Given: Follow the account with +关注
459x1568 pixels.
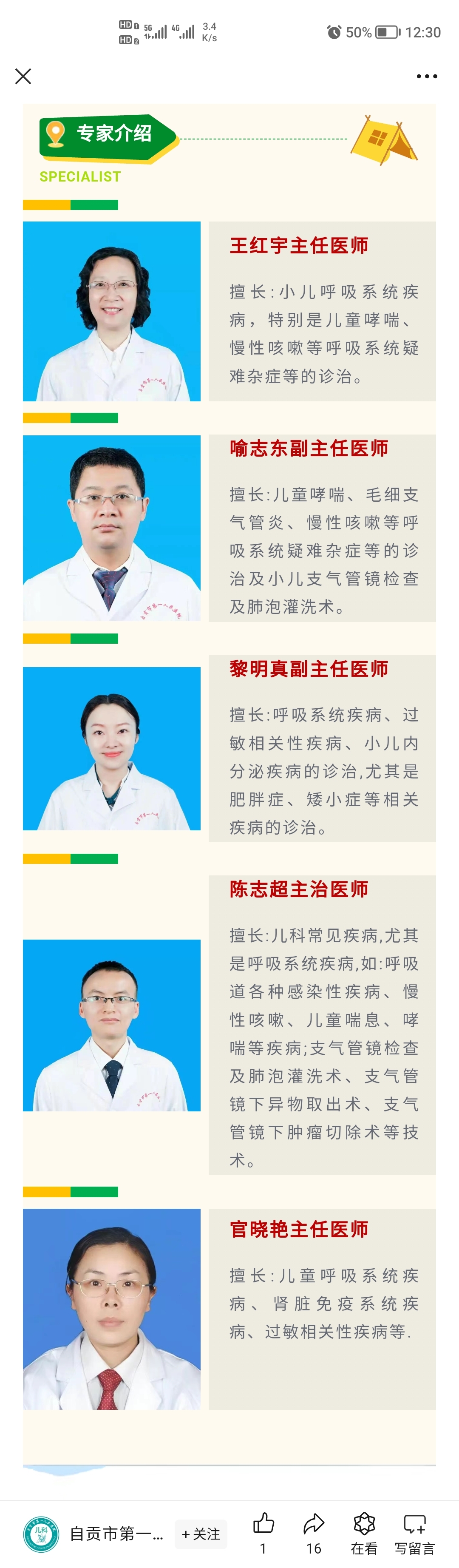Looking at the screenshot, I should coord(201,1534).
